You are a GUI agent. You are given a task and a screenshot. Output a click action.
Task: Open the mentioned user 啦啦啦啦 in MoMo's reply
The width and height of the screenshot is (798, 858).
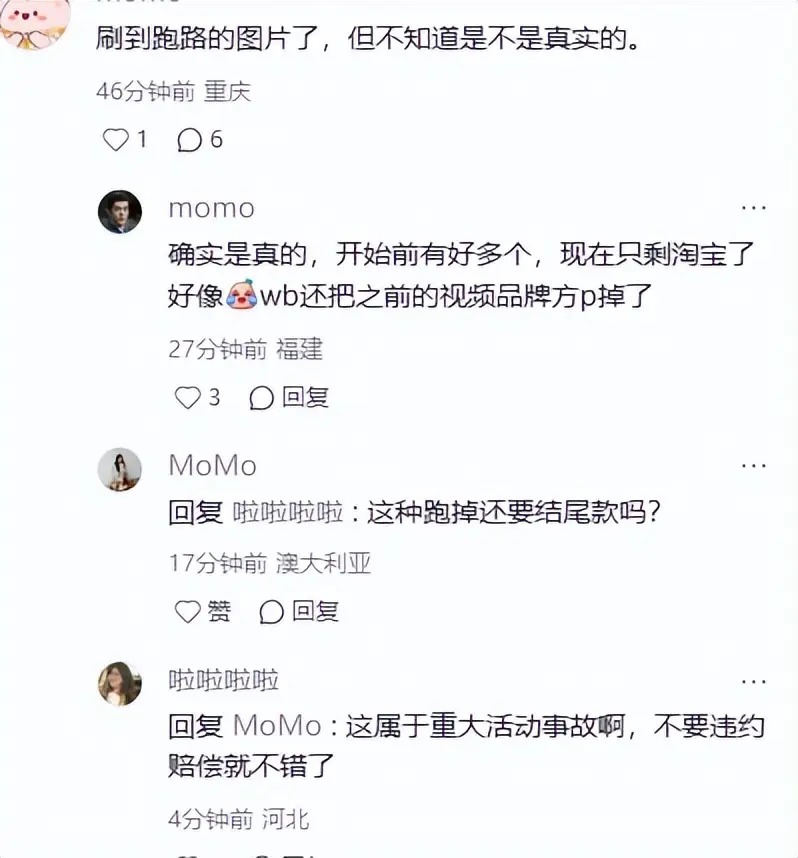[x=288, y=513]
